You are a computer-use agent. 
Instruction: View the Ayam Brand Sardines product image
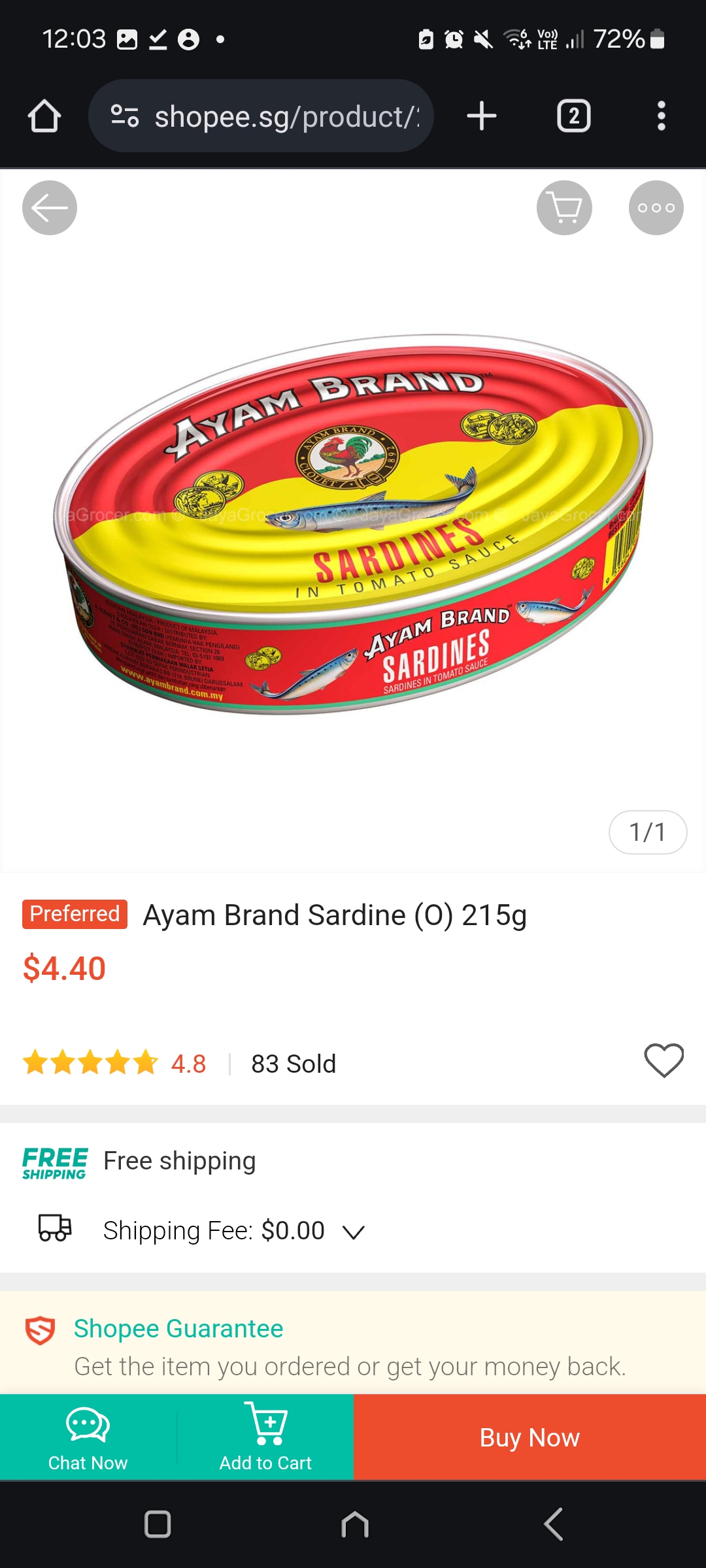point(353,523)
